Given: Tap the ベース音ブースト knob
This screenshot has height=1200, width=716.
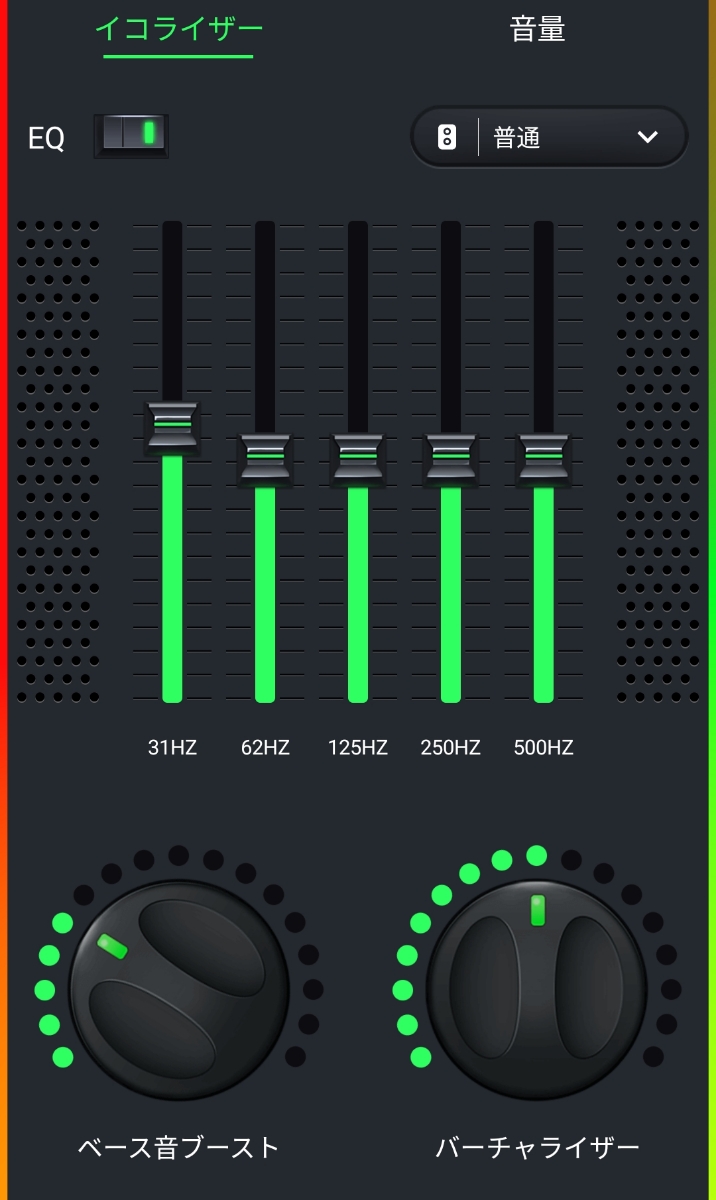Looking at the screenshot, I should [x=178, y=988].
